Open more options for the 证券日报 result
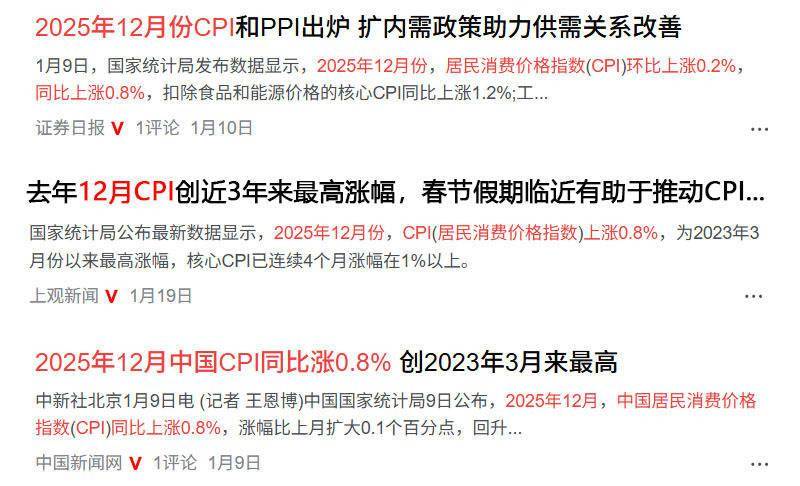800x486 pixels. (760, 129)
